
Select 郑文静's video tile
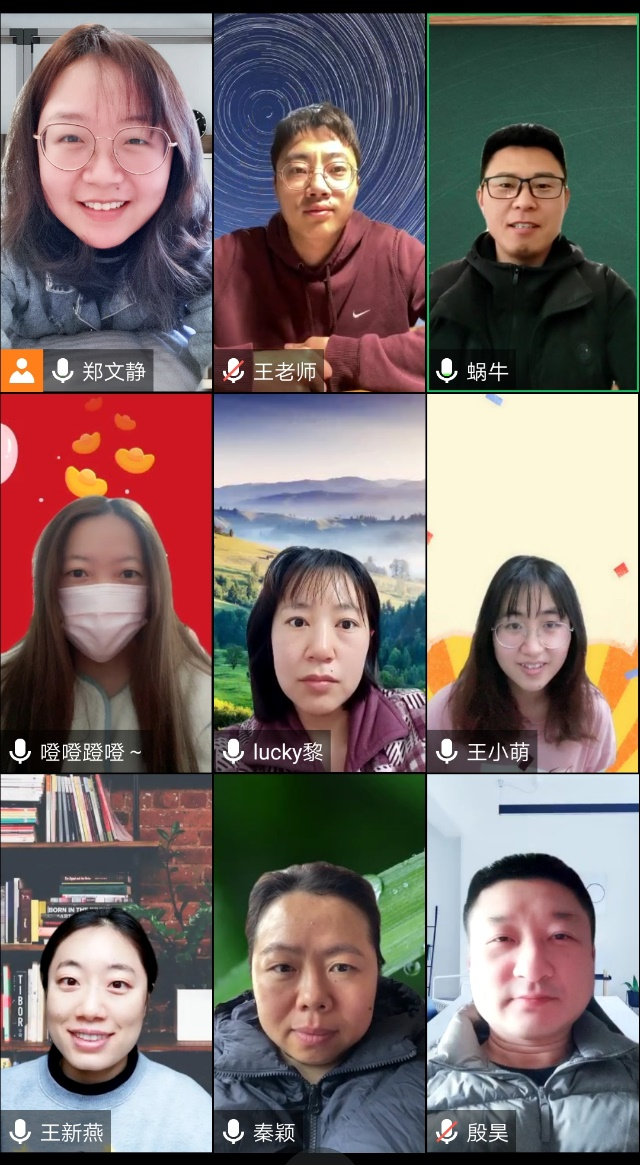106,200
